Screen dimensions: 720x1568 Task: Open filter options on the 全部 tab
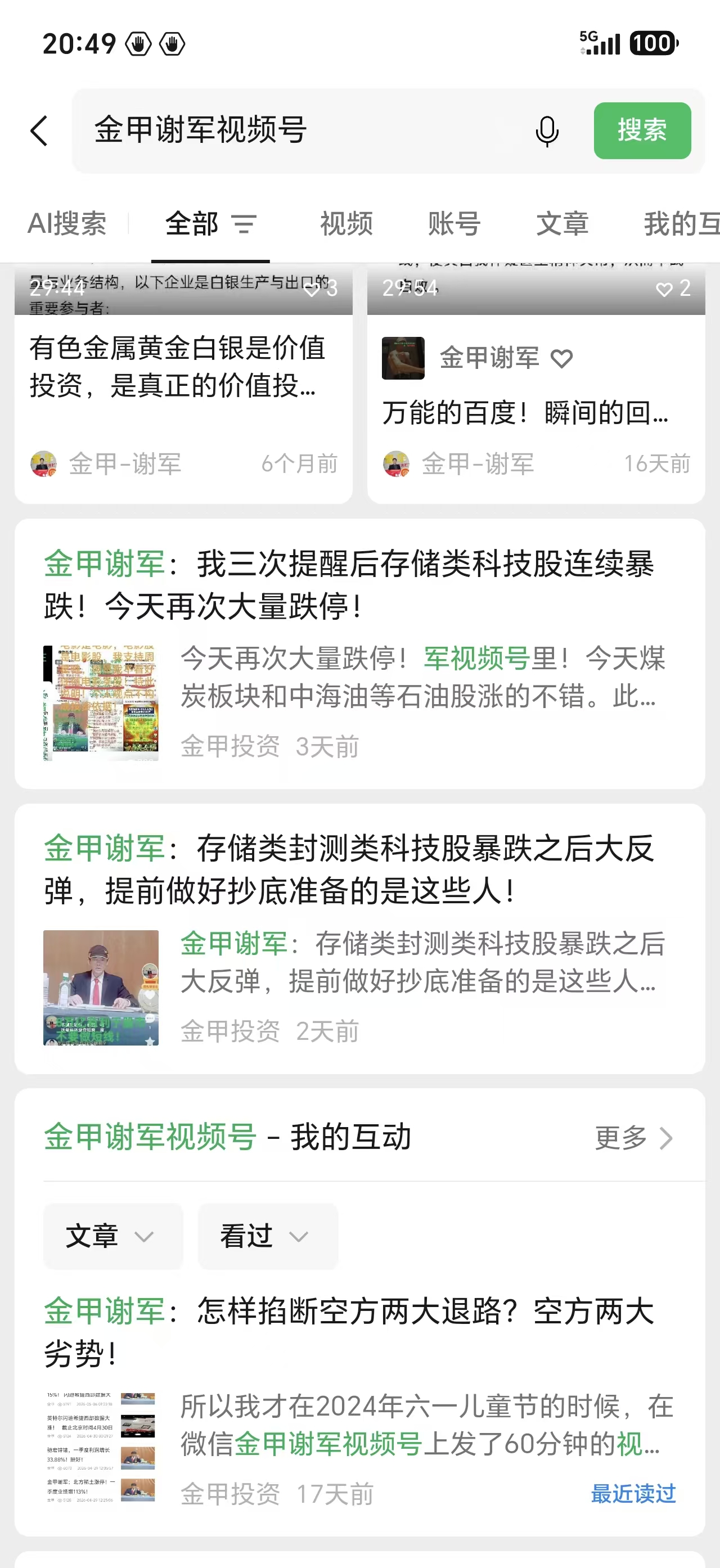[x=244, y=224]
